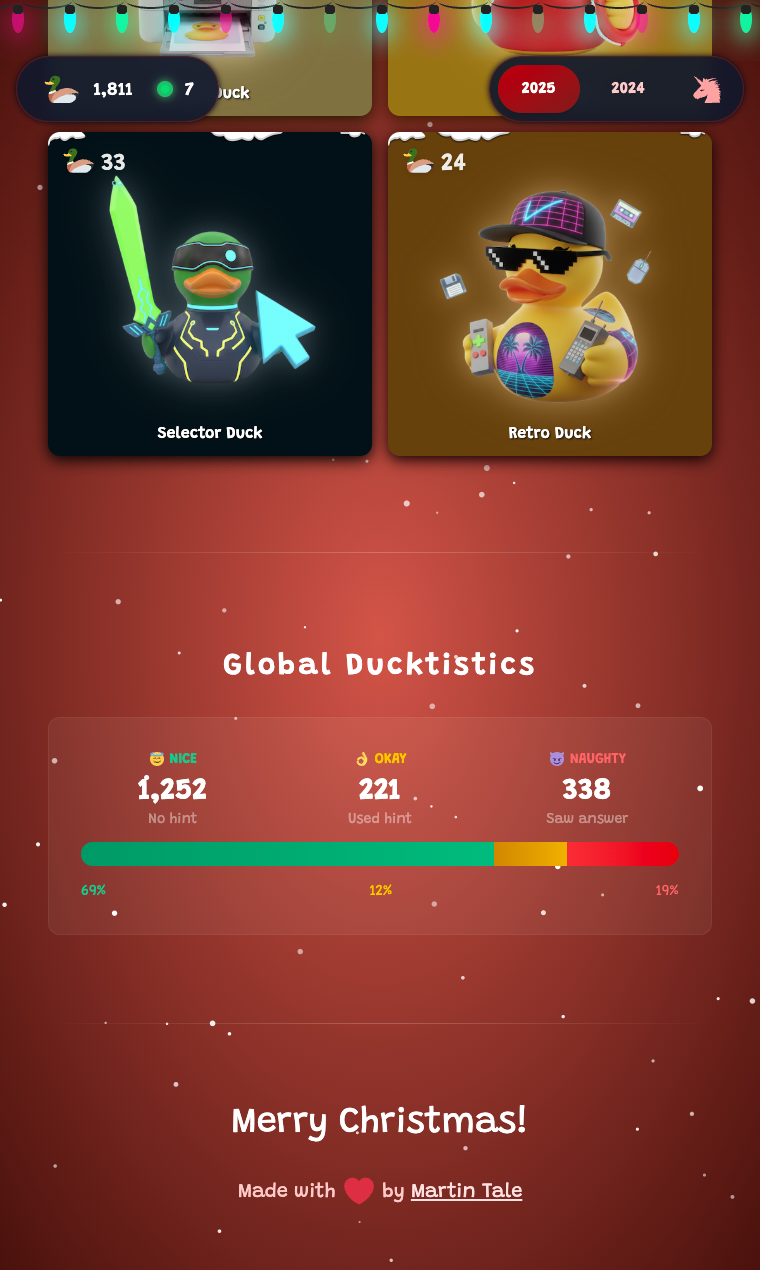This screenshot has width=760, height=1270.
Task: Open the Retro Duck card
Action: click(550, 294)
